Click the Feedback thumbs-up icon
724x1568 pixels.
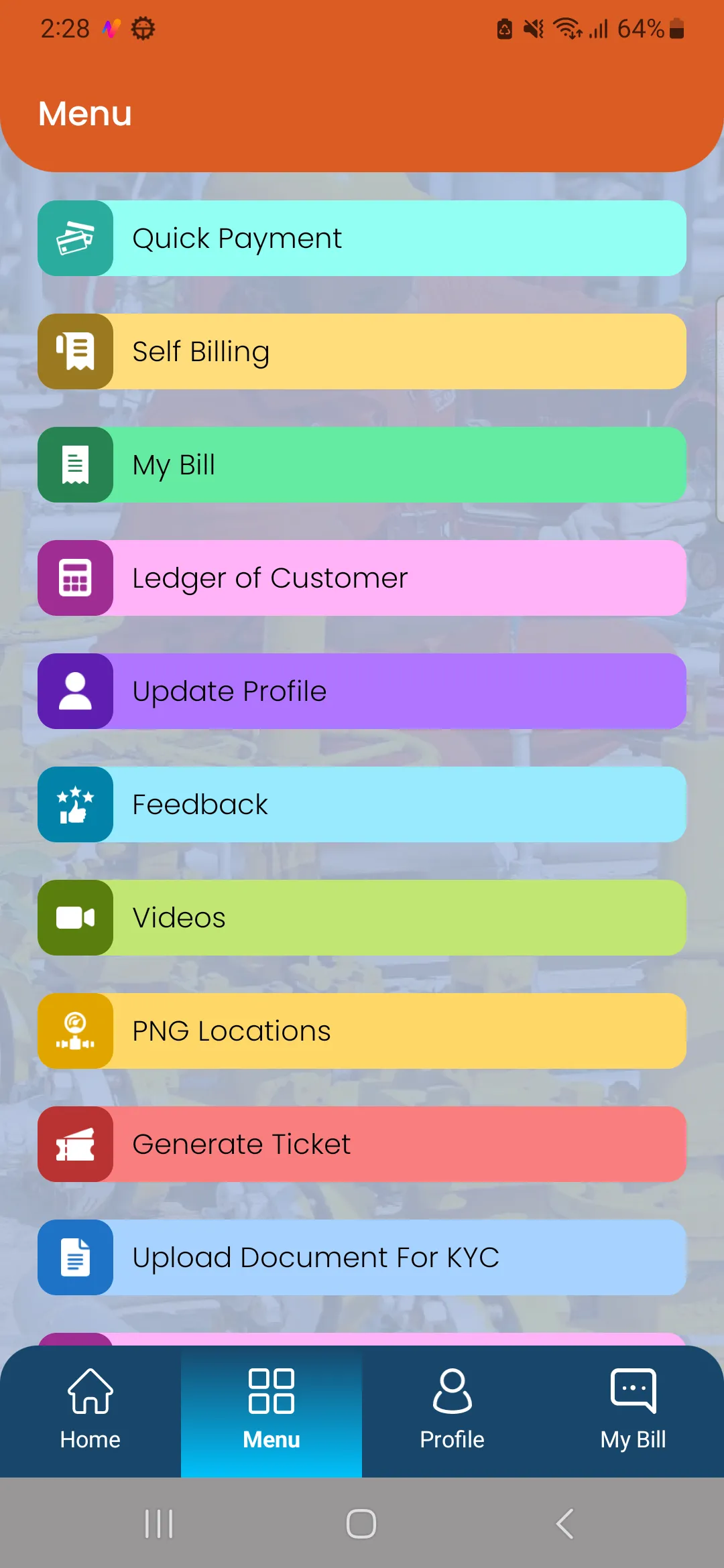point(75,805)
